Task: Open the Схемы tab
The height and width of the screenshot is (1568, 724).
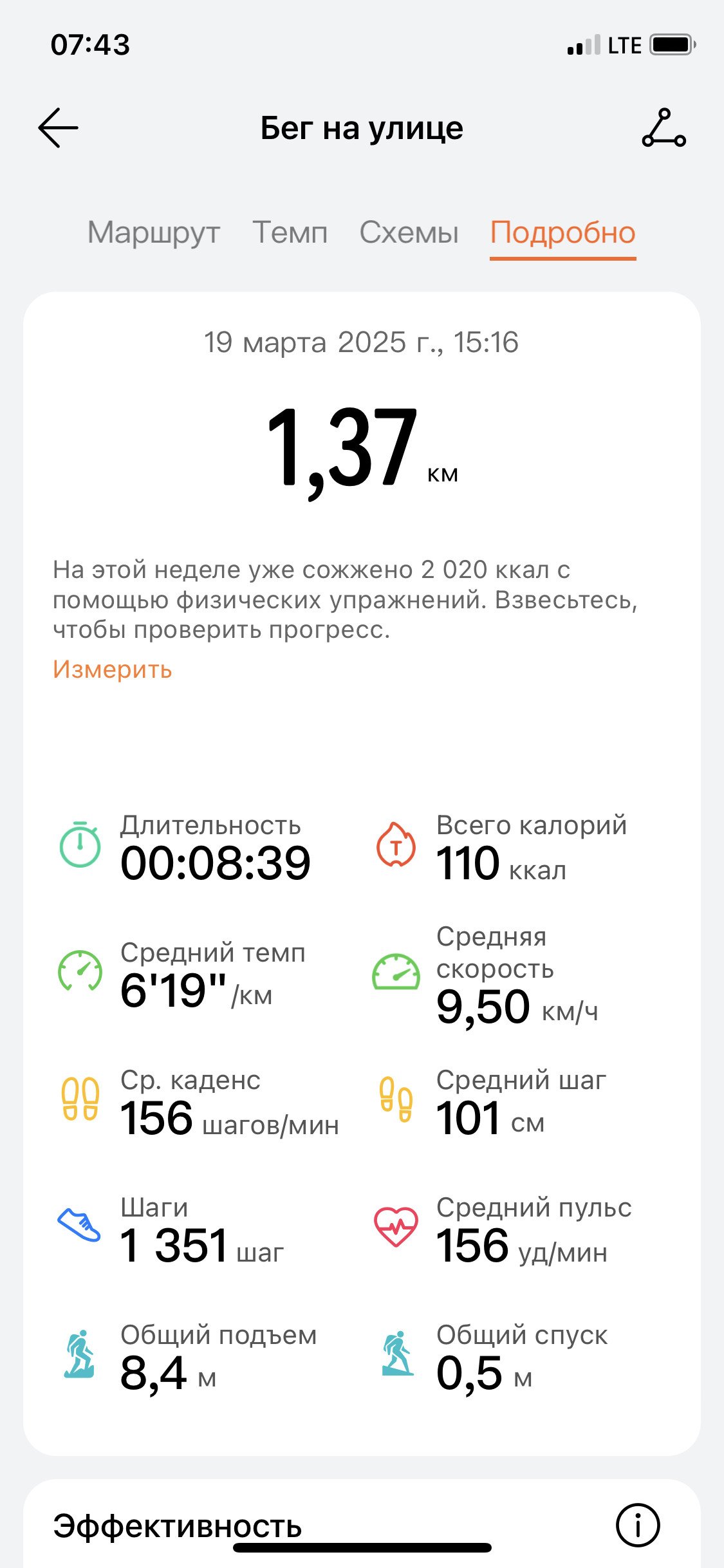Action: (x=409, y=232)
